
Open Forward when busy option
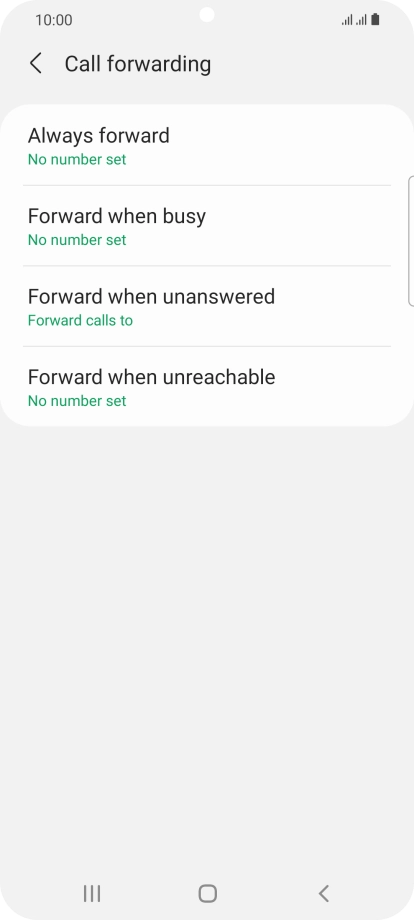click(207, 226)
